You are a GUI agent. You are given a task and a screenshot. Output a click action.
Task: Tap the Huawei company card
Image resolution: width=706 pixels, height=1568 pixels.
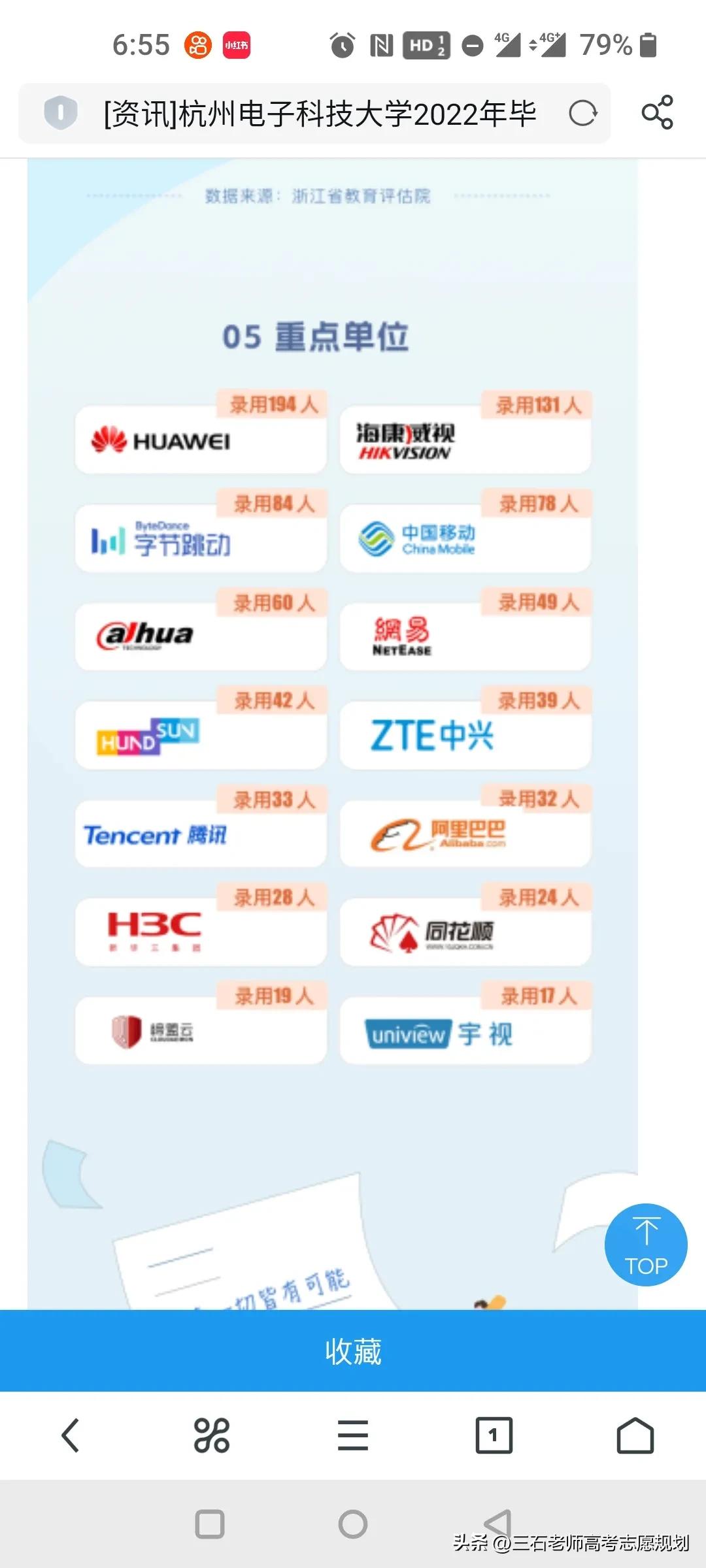200,440
